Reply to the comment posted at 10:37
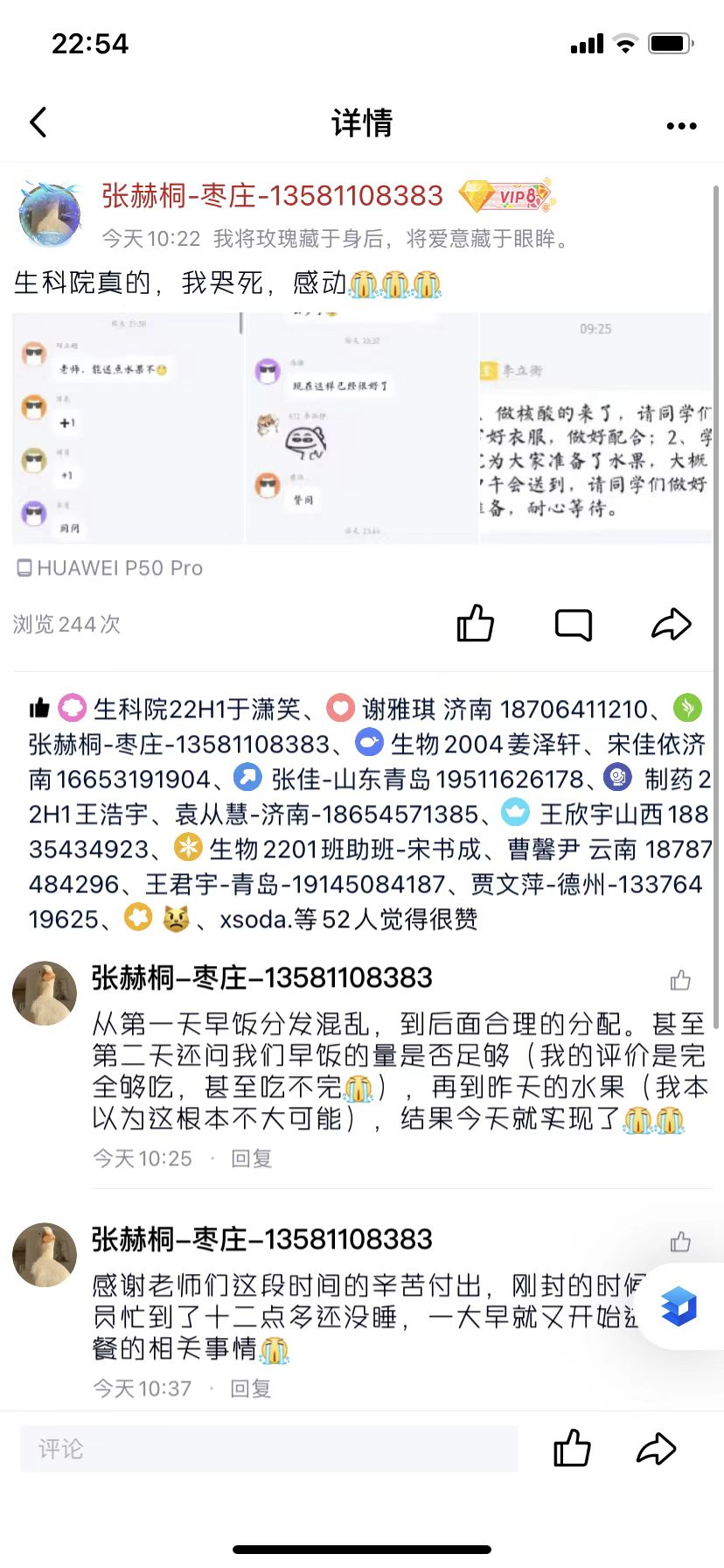The width and height of the screenshot is (724, 1568). pyautogui.click(x=251, y=1389)
